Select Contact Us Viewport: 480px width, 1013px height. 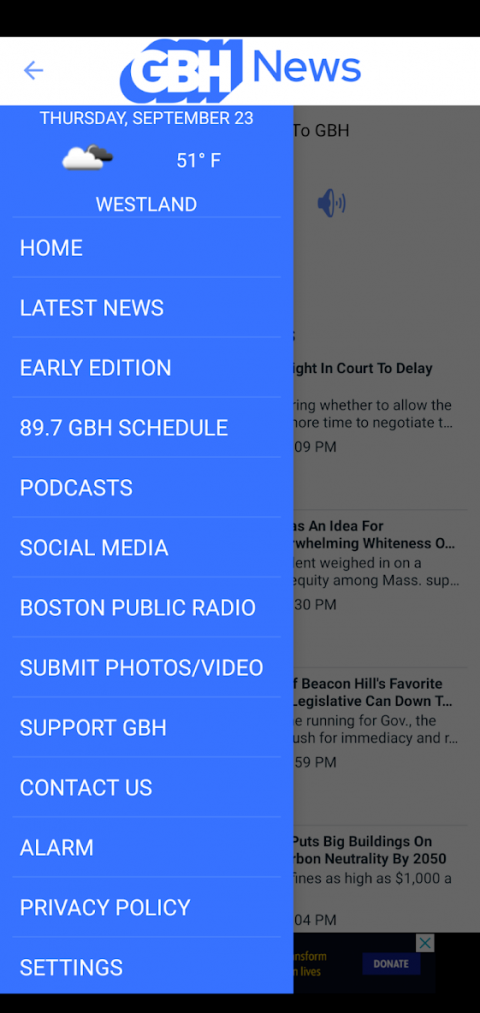click(147, 788)
